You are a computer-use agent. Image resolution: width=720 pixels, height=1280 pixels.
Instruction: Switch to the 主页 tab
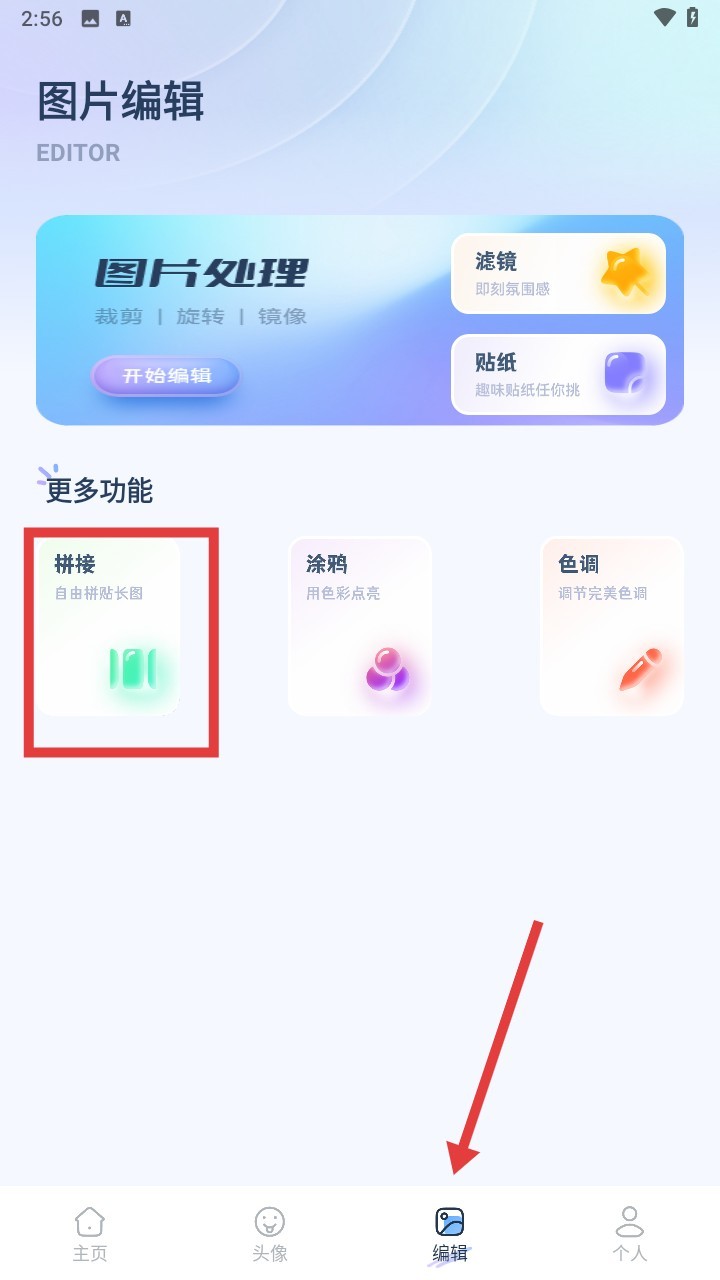90,1234
